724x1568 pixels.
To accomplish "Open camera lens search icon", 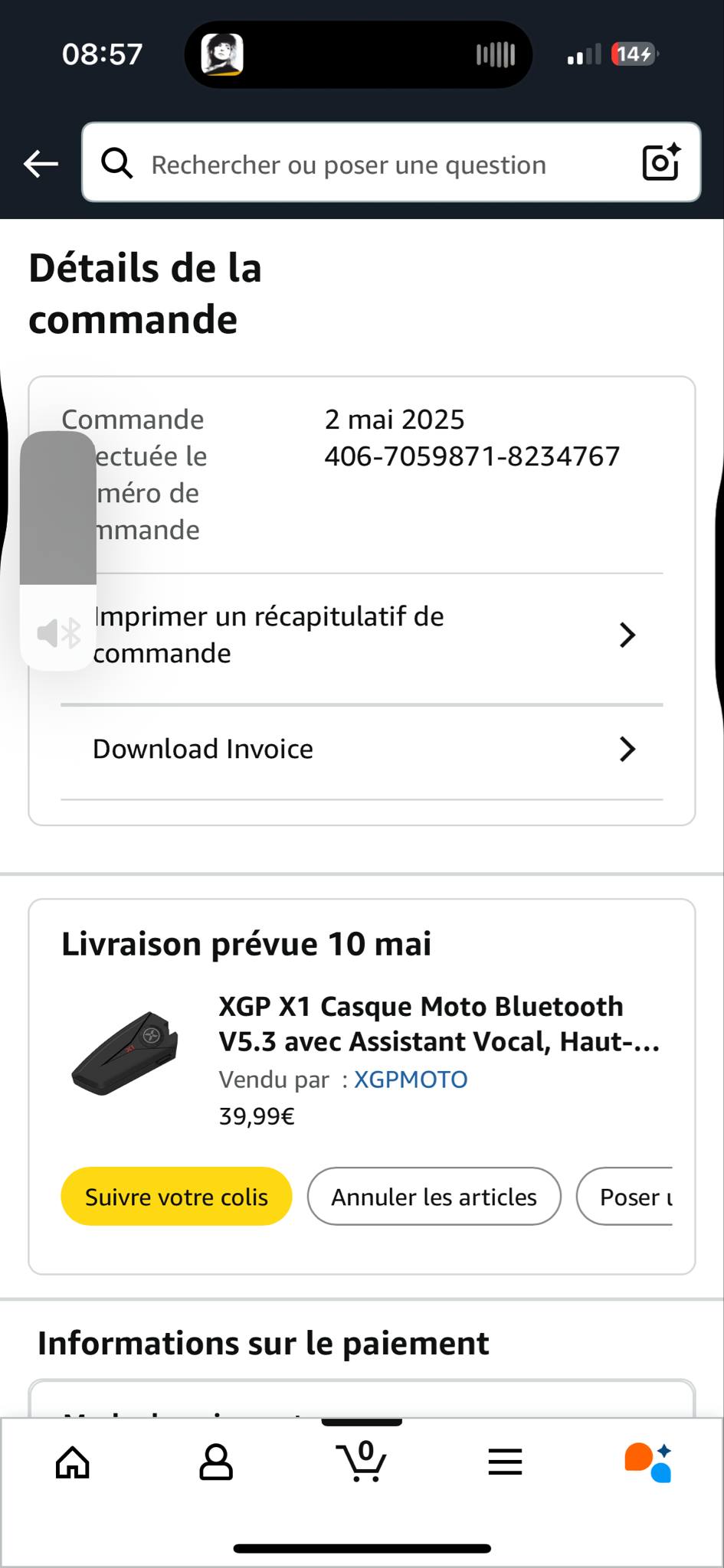I will 661,162.
